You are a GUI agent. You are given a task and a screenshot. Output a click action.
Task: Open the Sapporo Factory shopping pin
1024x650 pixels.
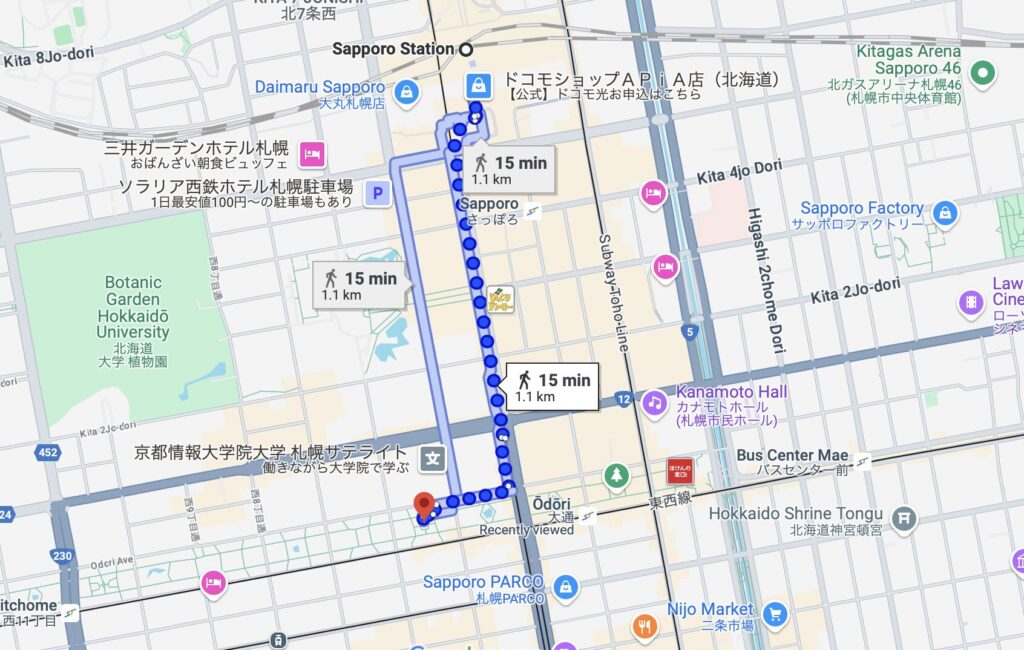[945, 213]
